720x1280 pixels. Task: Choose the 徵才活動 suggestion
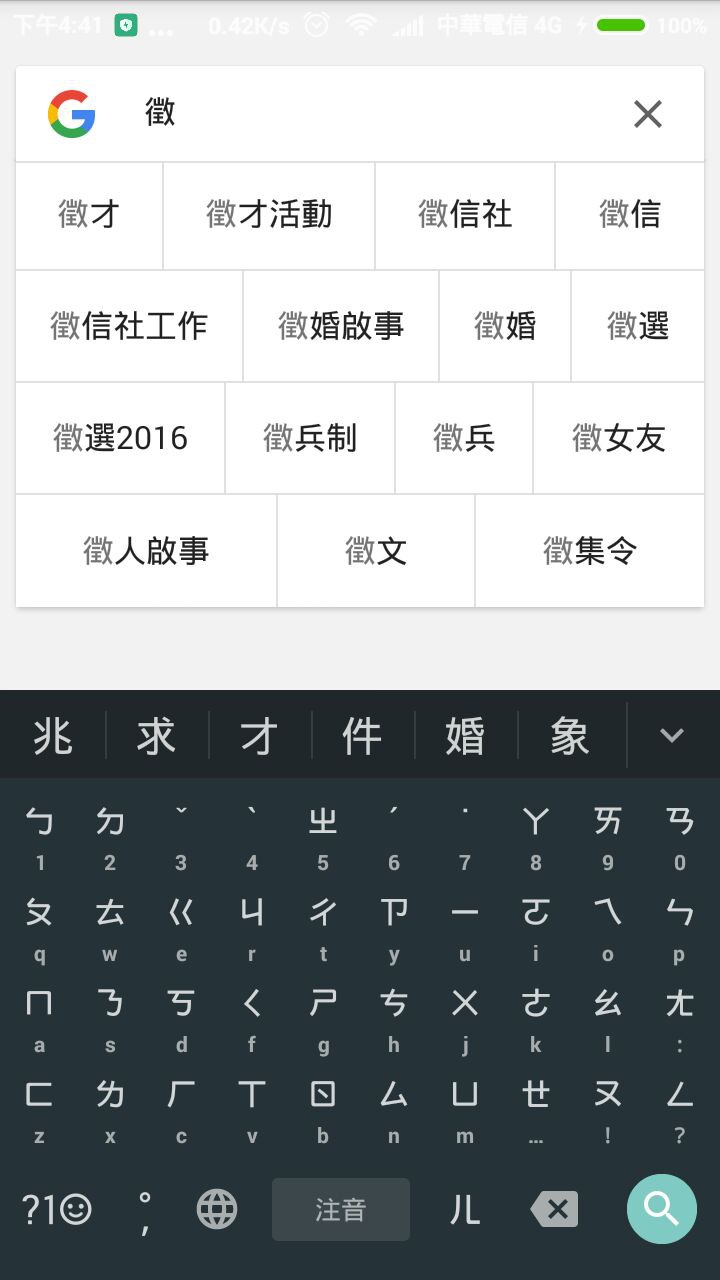[x=269, y=215]
